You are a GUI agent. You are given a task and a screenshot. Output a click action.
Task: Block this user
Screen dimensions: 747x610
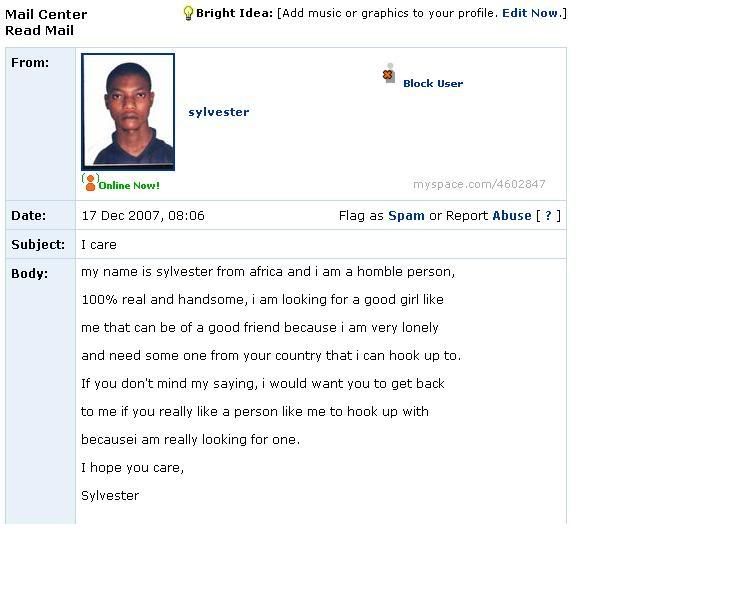tap(432, 83)
